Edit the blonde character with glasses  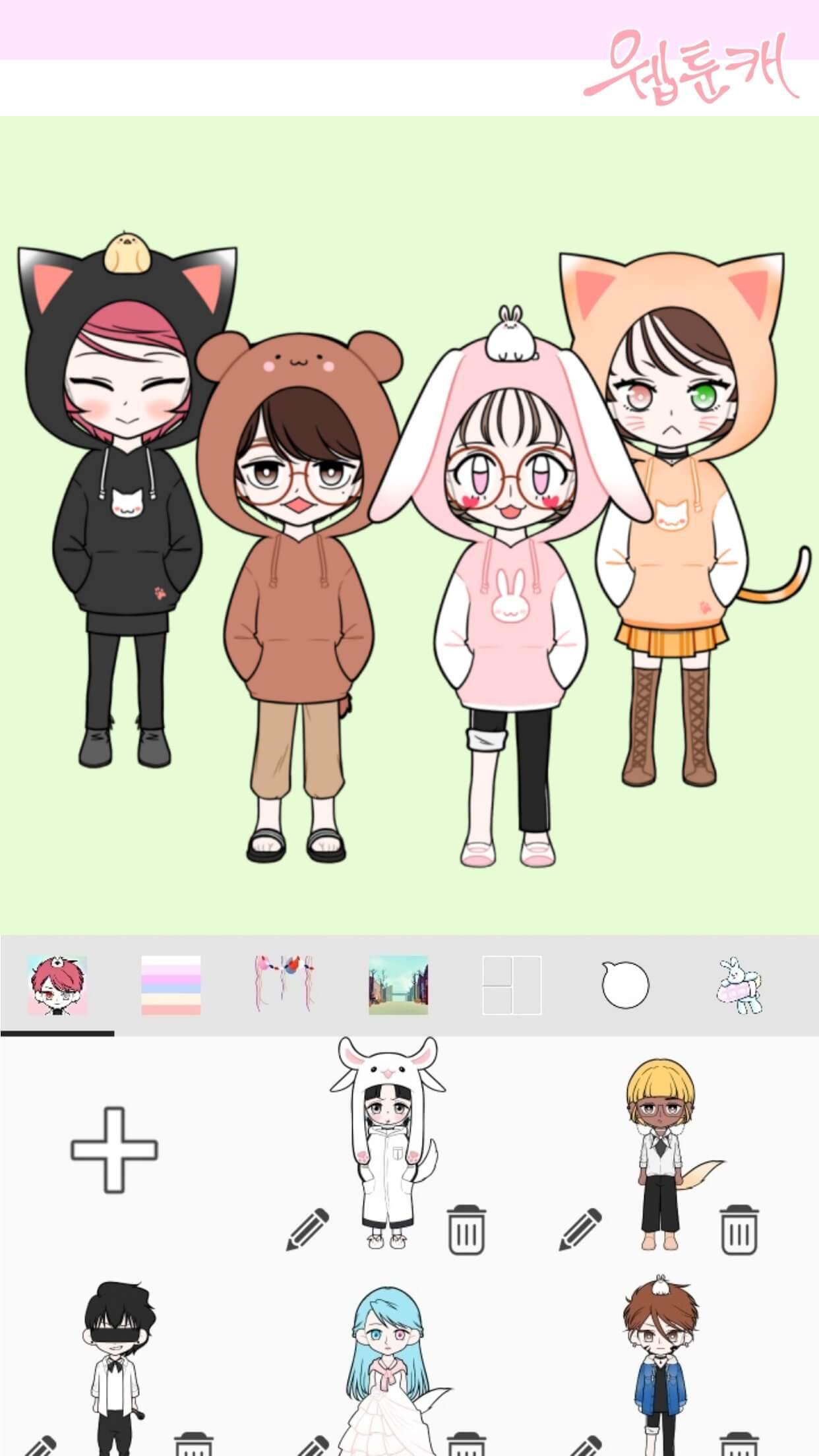580,1229
